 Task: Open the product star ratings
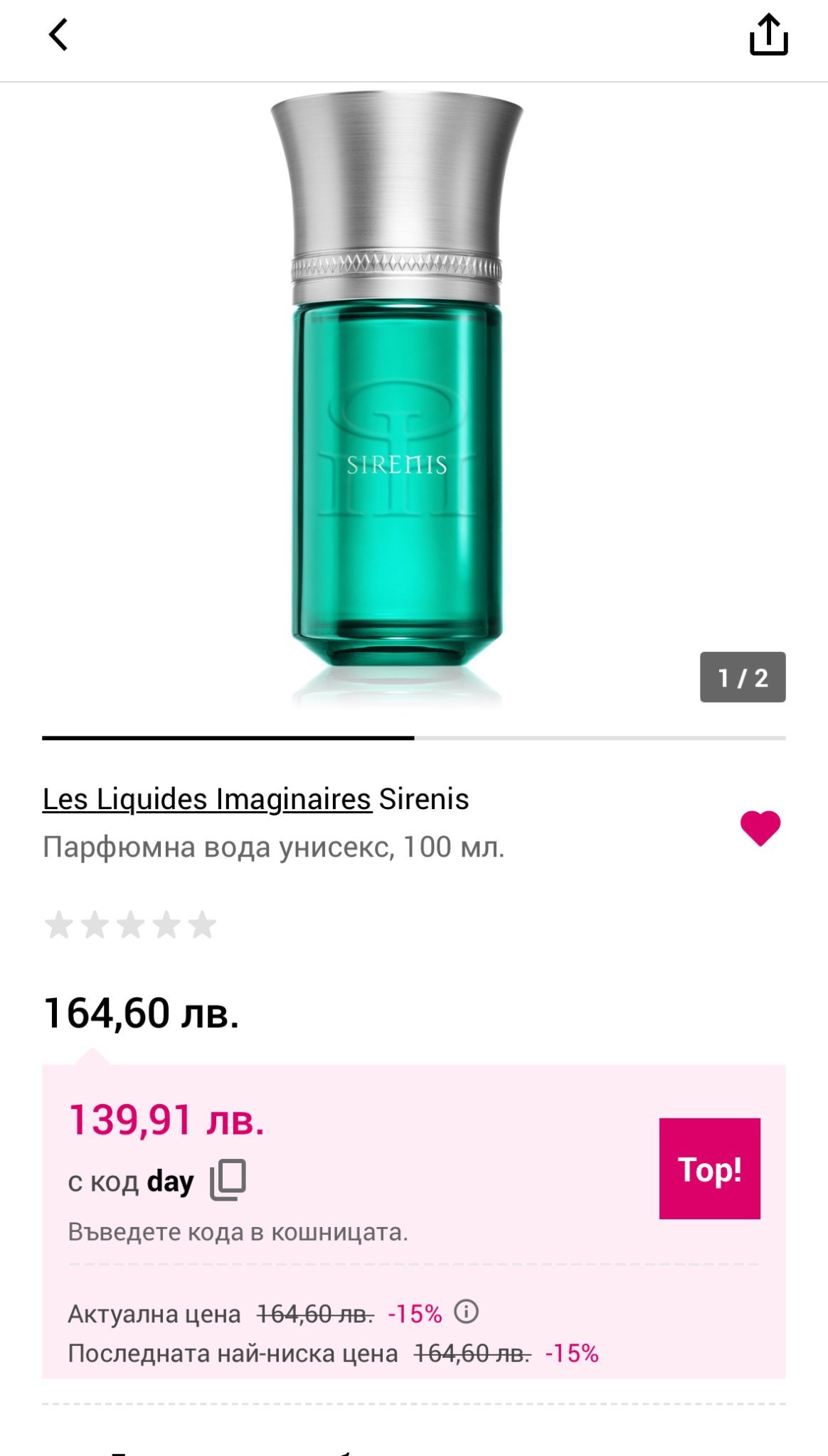pyautogui.click(x=130, y=925)
